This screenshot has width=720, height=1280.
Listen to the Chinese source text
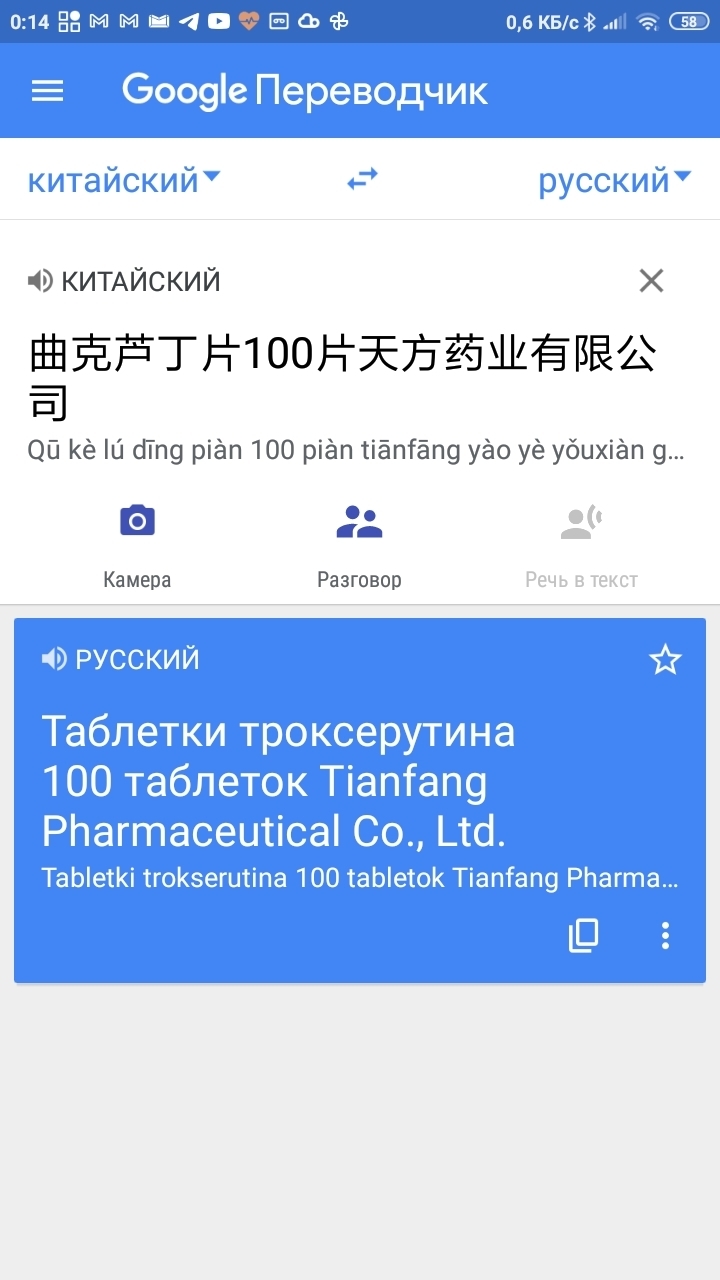40,281
